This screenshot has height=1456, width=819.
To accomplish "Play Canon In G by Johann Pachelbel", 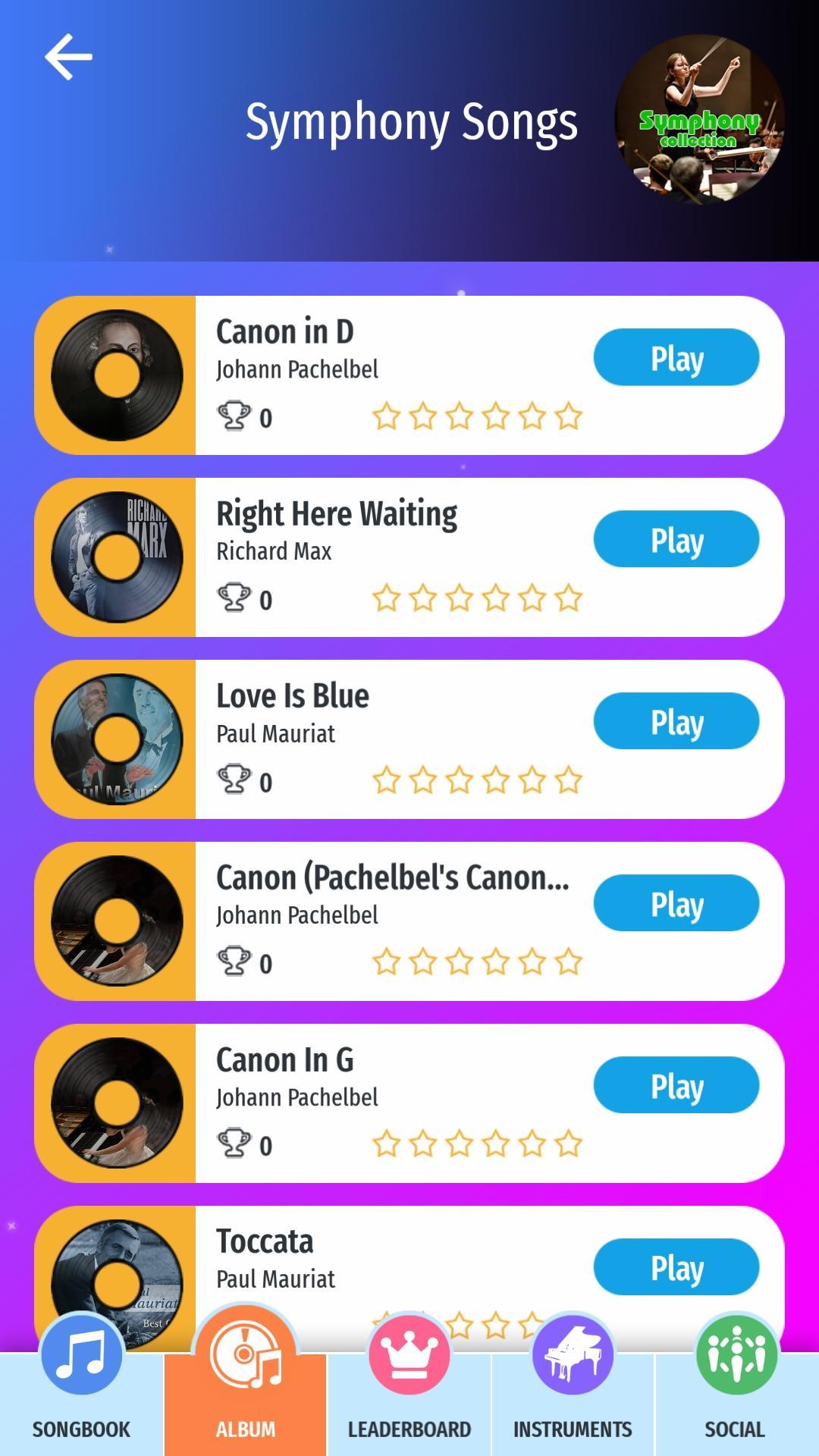I will (676, 1085).
